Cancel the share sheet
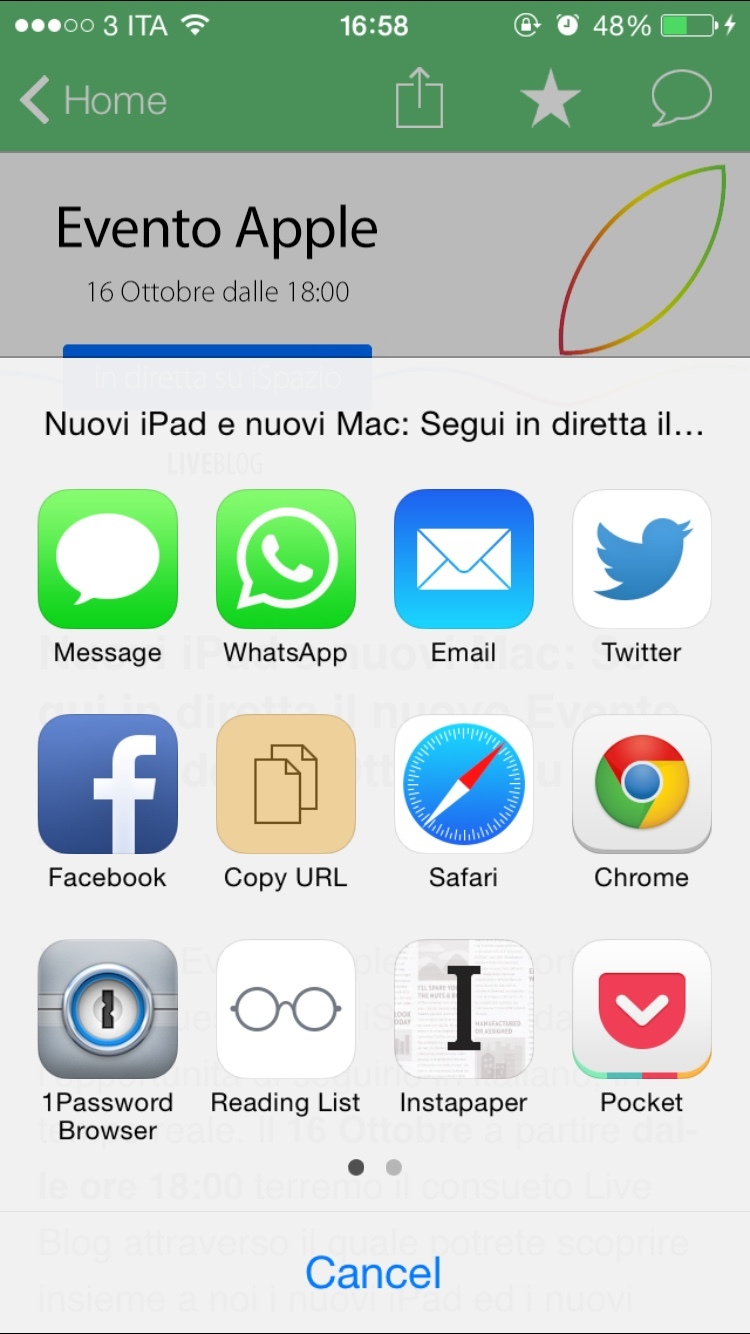The image size is (750, 1334). coord(374,1273)
